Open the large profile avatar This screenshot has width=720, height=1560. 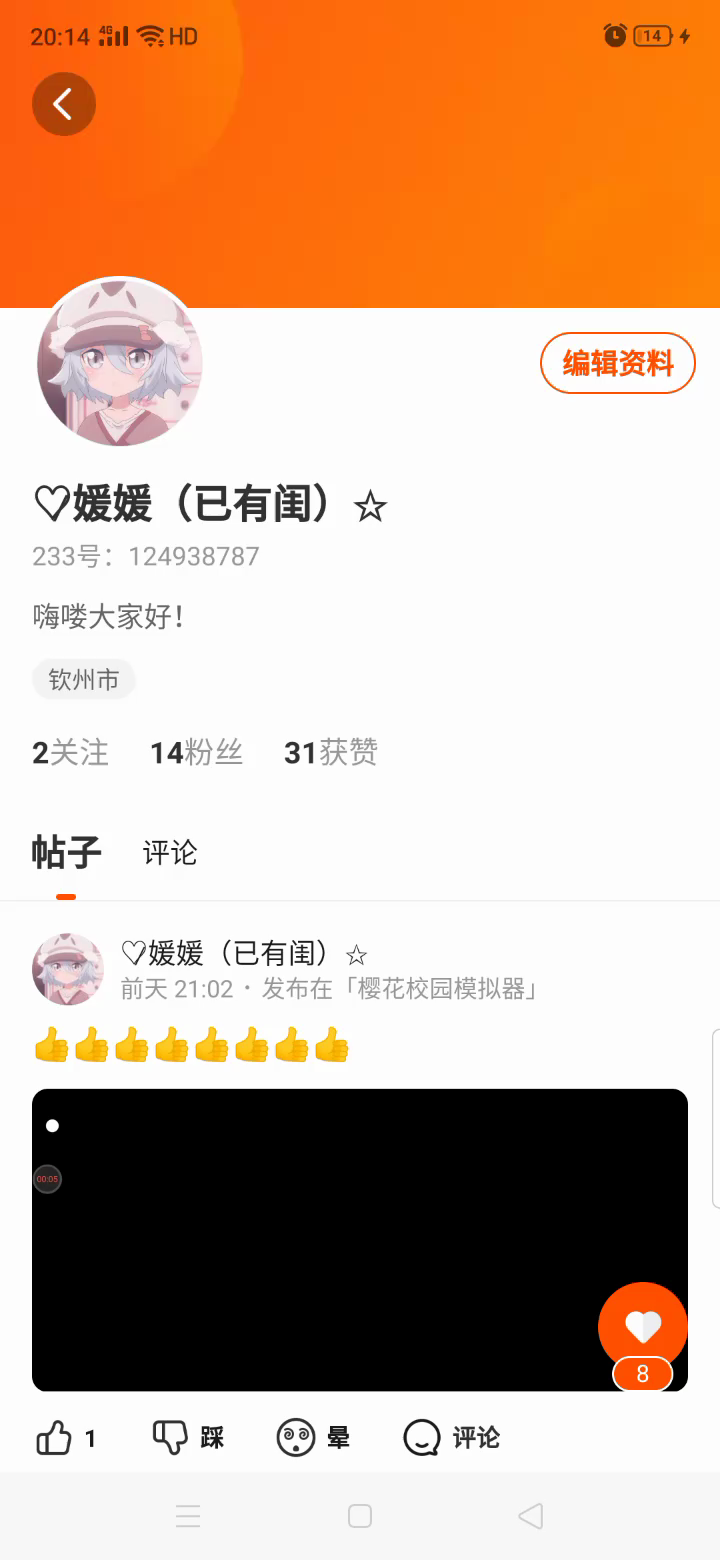(x=120, y=363)
